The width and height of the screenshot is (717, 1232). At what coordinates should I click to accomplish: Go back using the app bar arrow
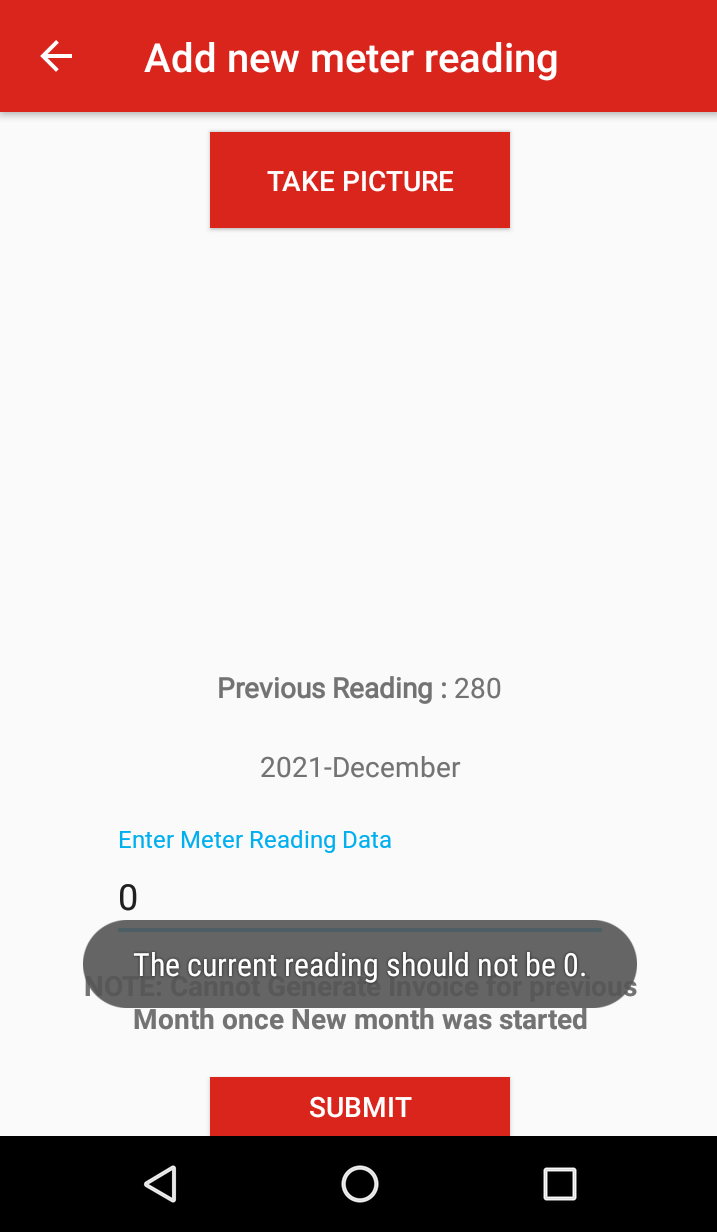tap(56, 57)
